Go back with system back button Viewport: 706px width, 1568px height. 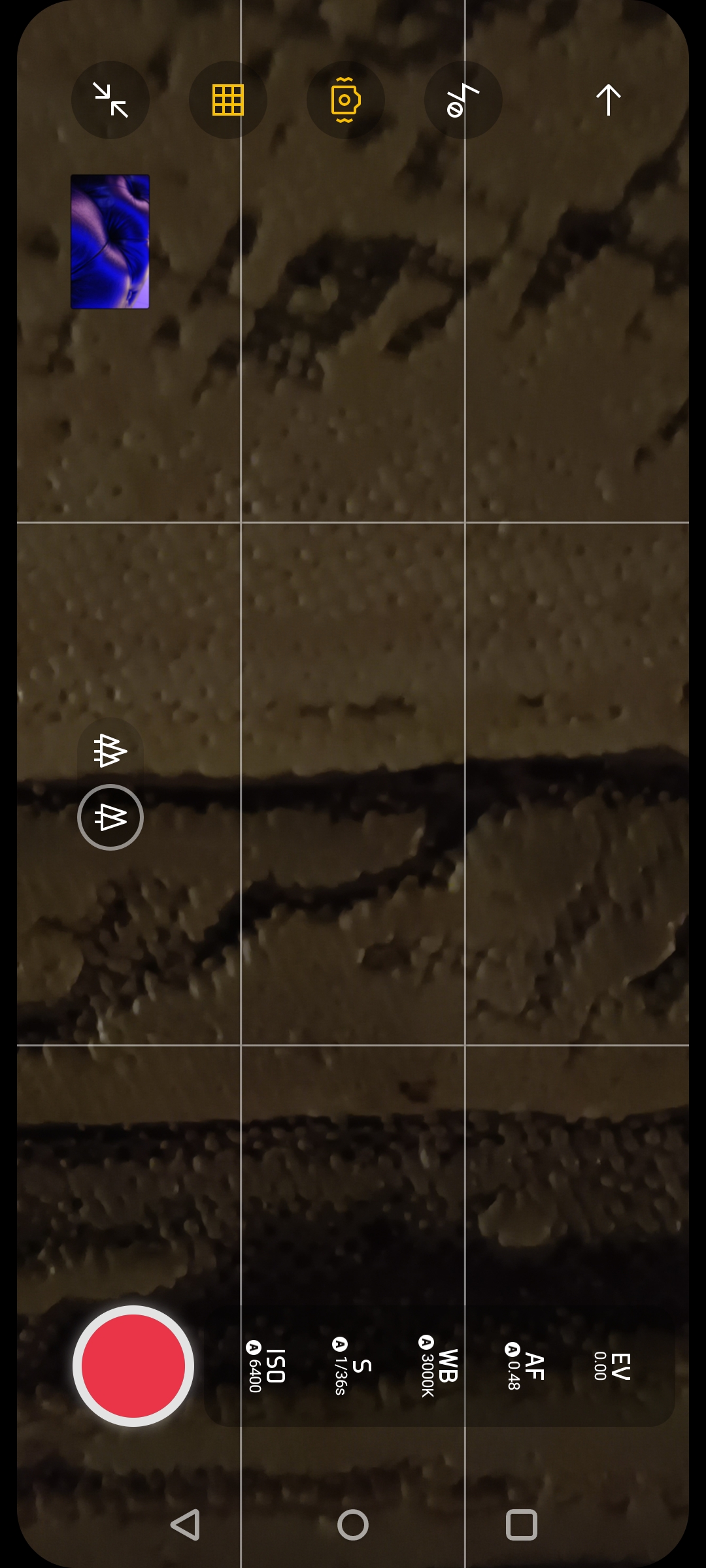point(185,1525)
